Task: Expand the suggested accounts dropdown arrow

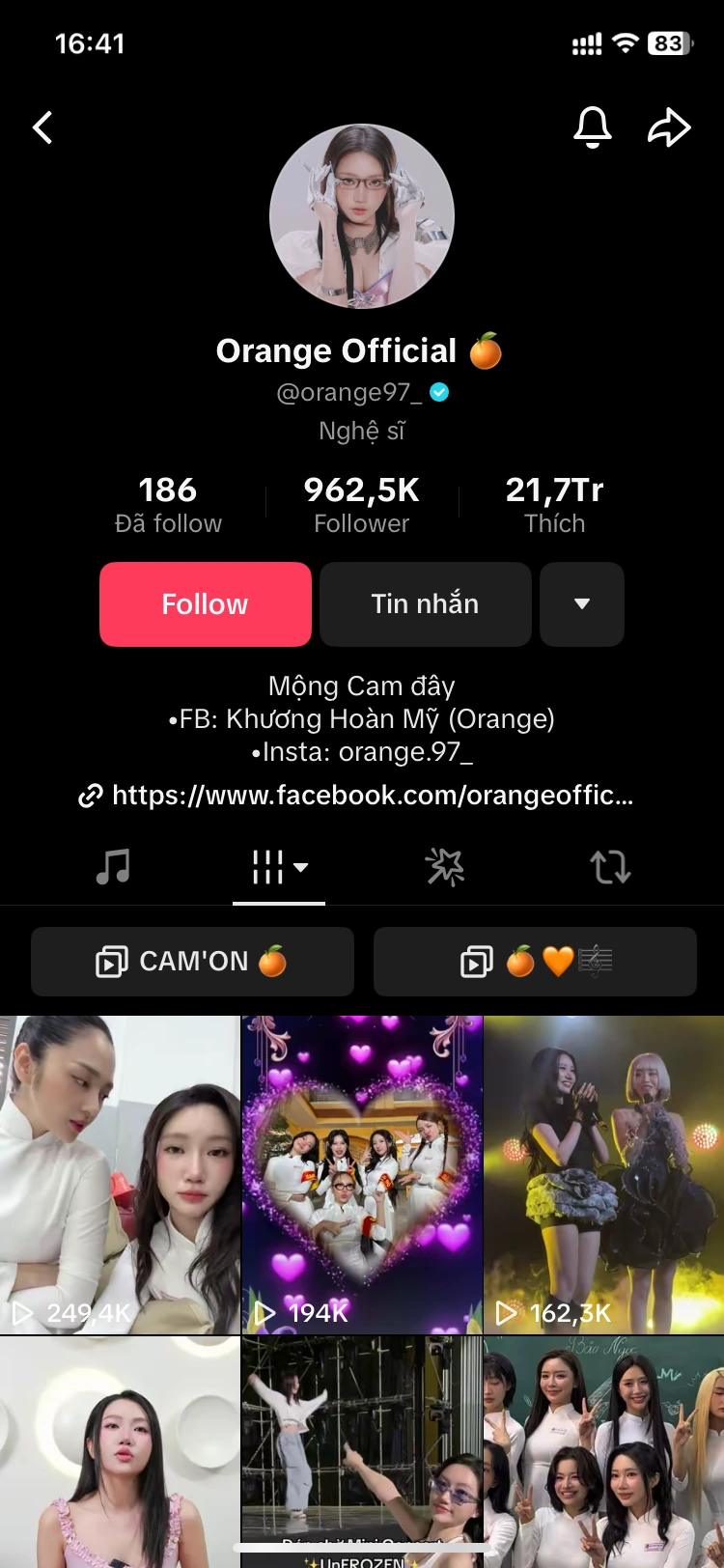Action: click(582, 604)
